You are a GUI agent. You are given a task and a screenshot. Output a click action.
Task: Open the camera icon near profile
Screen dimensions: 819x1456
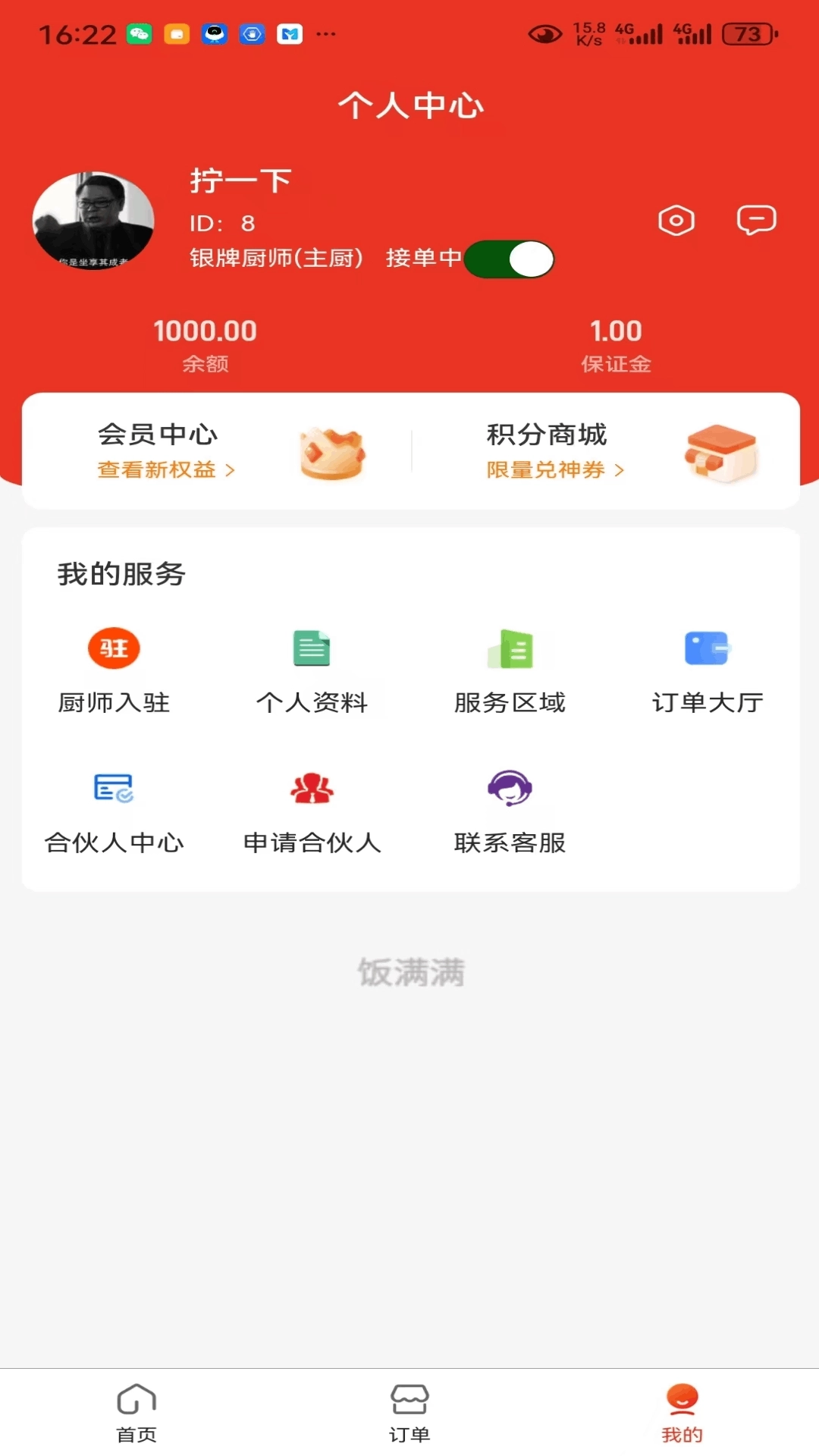click(x=676, y=221)
